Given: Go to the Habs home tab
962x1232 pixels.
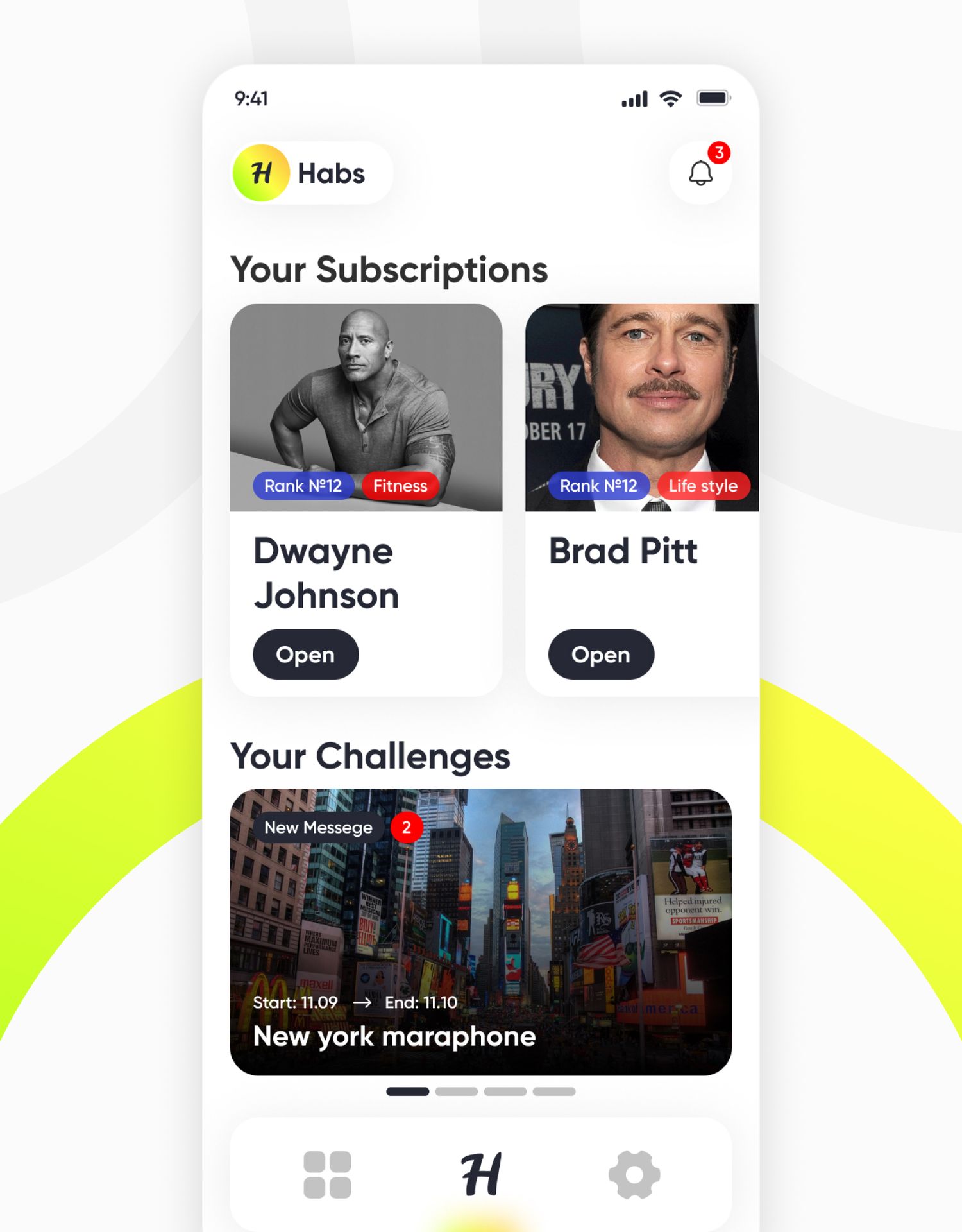Looking at the screenshot, I should (481, 1174).
